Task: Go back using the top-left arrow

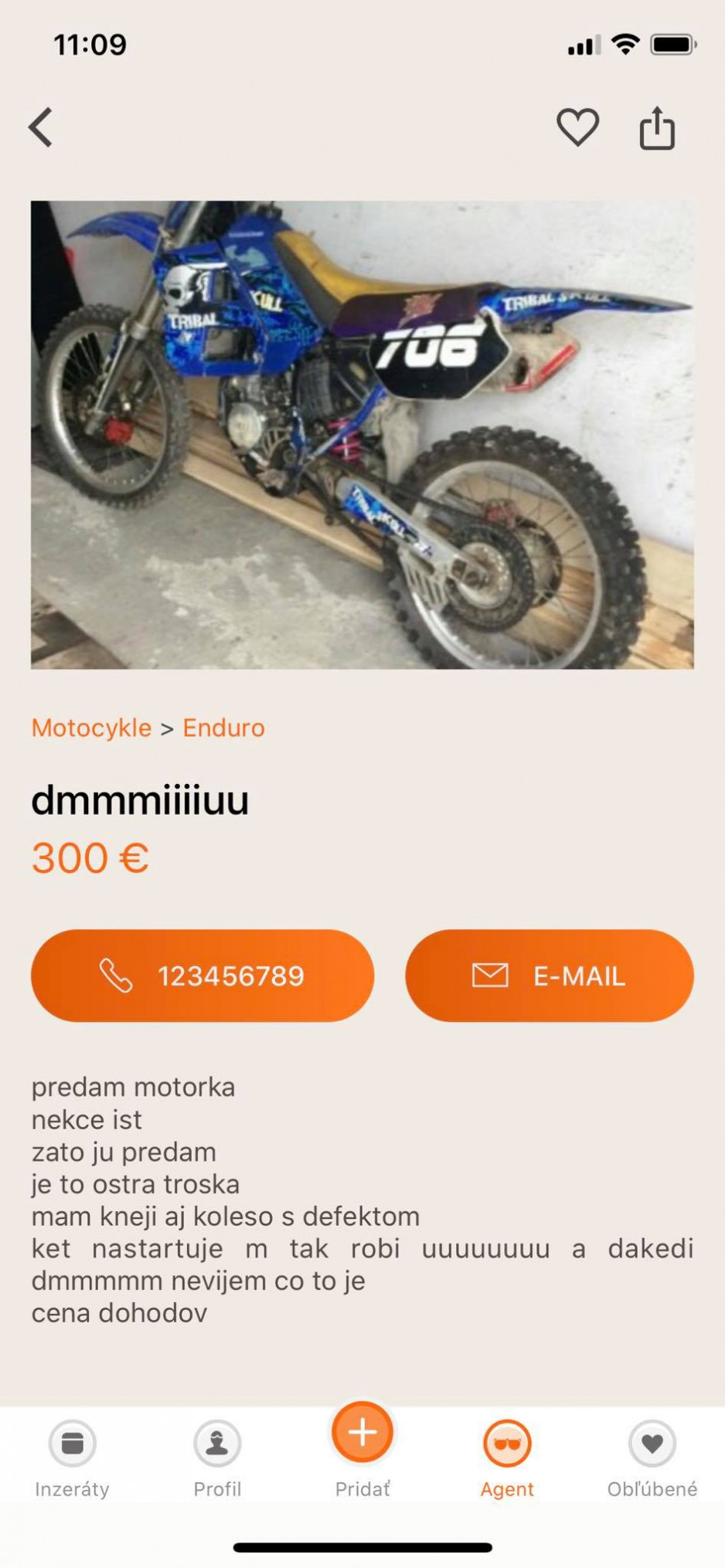Action: pyautogui.click(x=40, y=127)
